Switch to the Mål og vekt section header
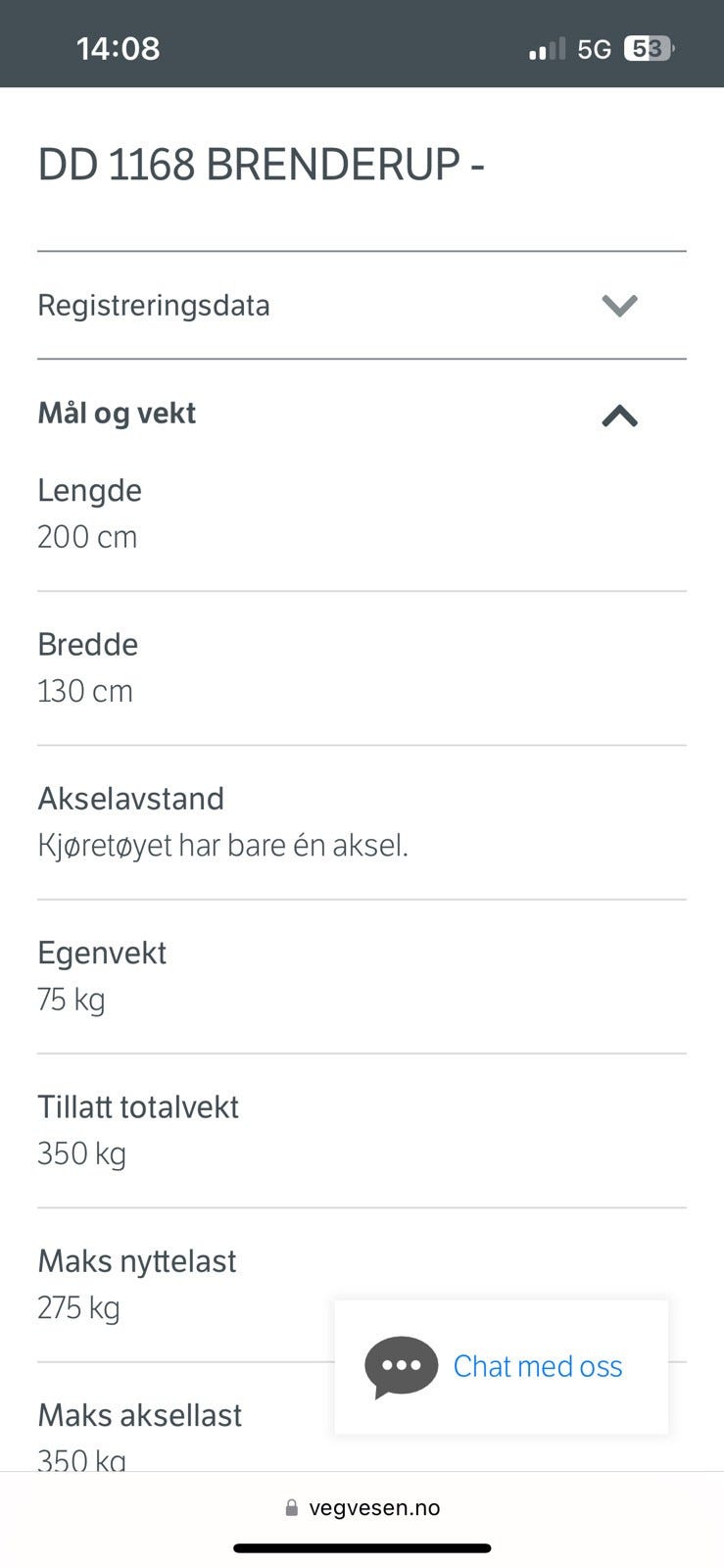Viewport: 724px width, 1568px height. 116,413
